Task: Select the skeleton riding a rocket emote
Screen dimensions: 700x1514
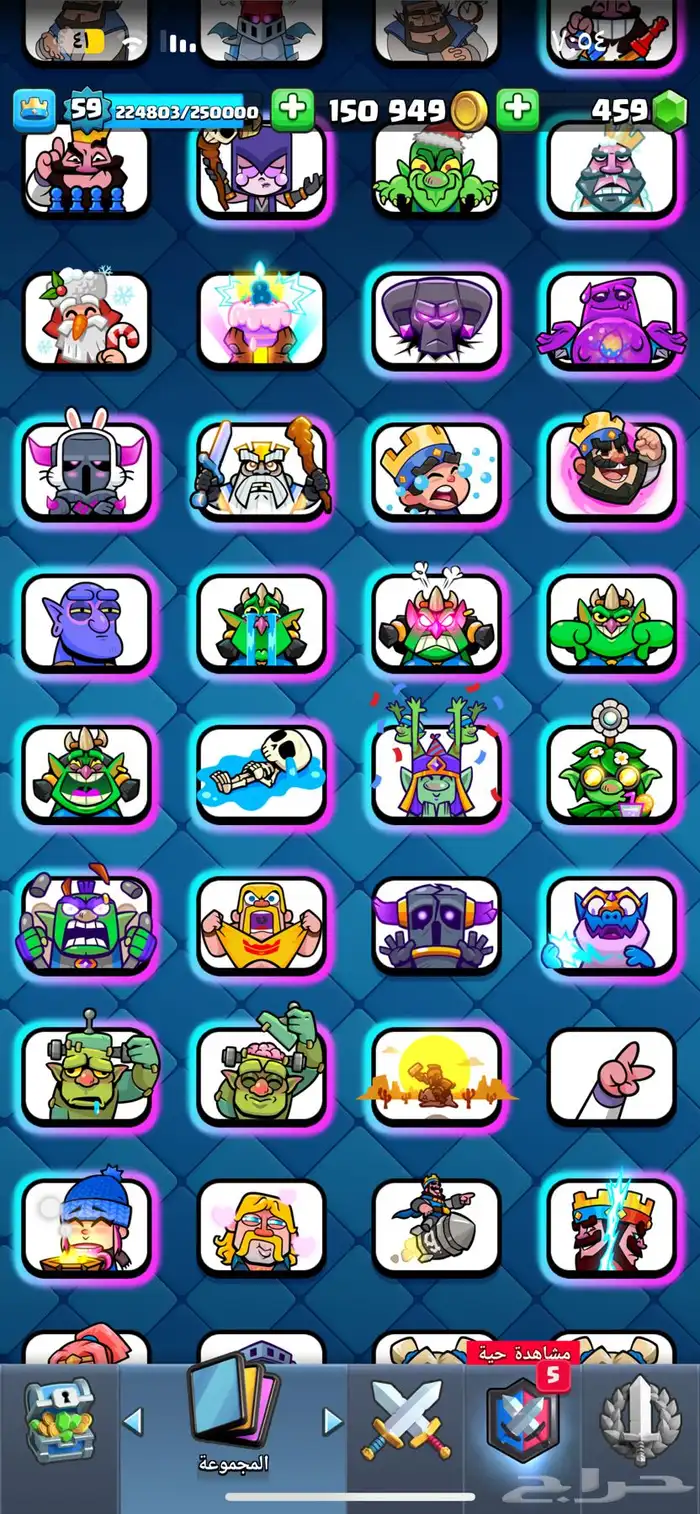Action: 436,1226
